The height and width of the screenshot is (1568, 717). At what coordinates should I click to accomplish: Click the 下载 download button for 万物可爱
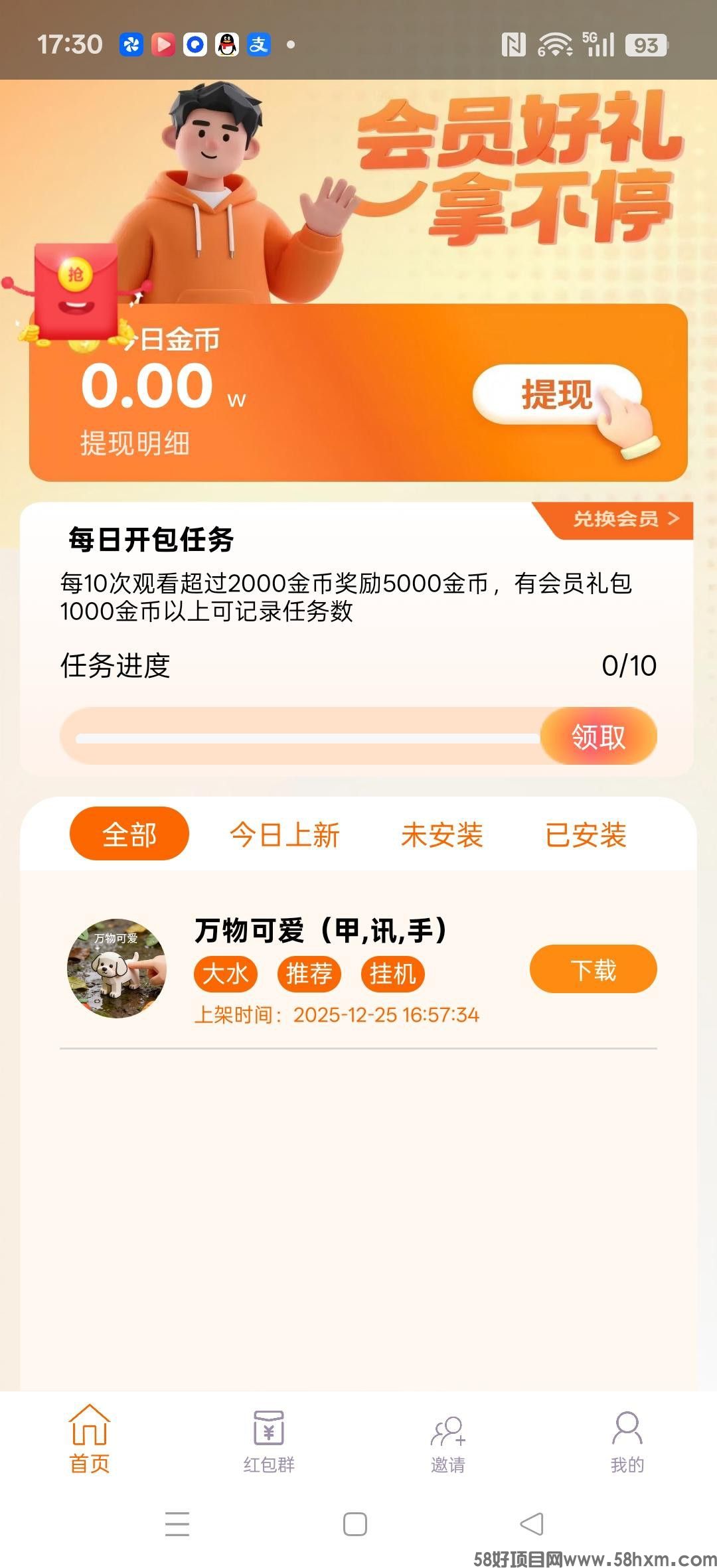tap(593, 970)
